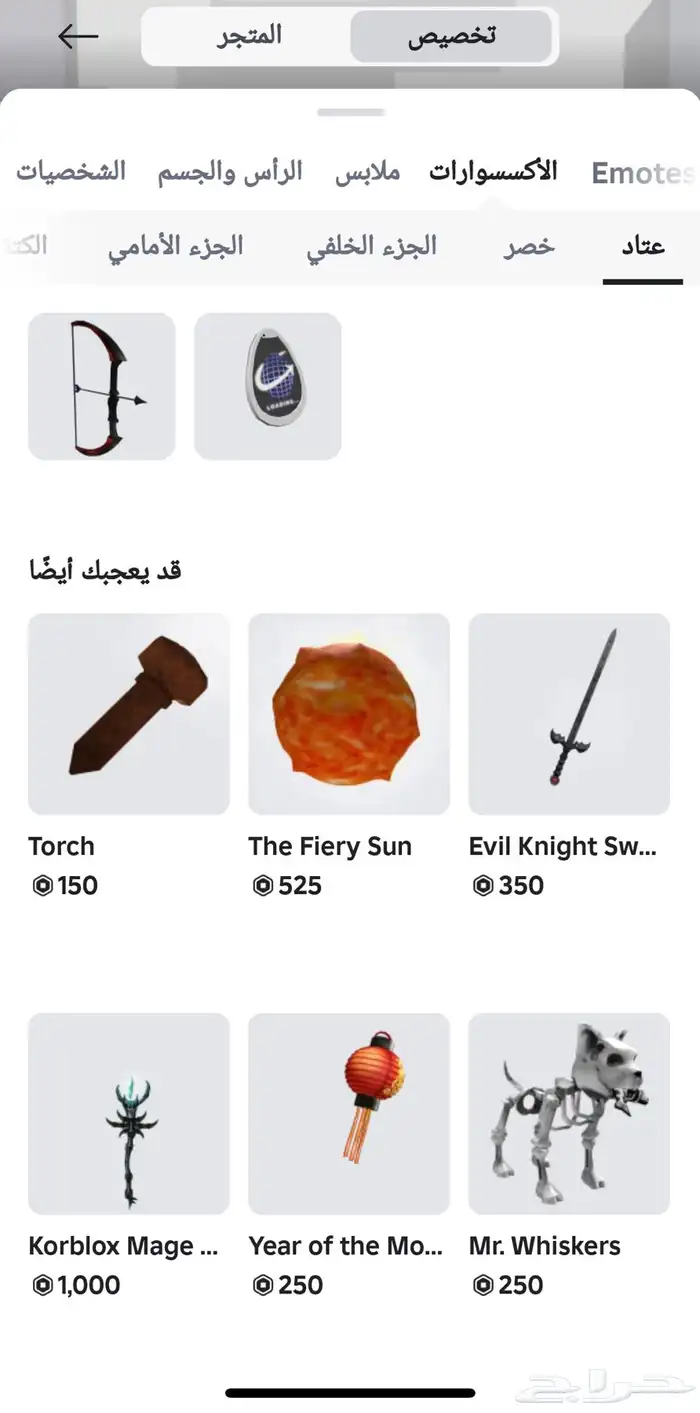This screenshot has height=1413, width=700.
Task: Show the خصر accessories sub-tab
Action: pyautogui.click(x=529, y=246)
